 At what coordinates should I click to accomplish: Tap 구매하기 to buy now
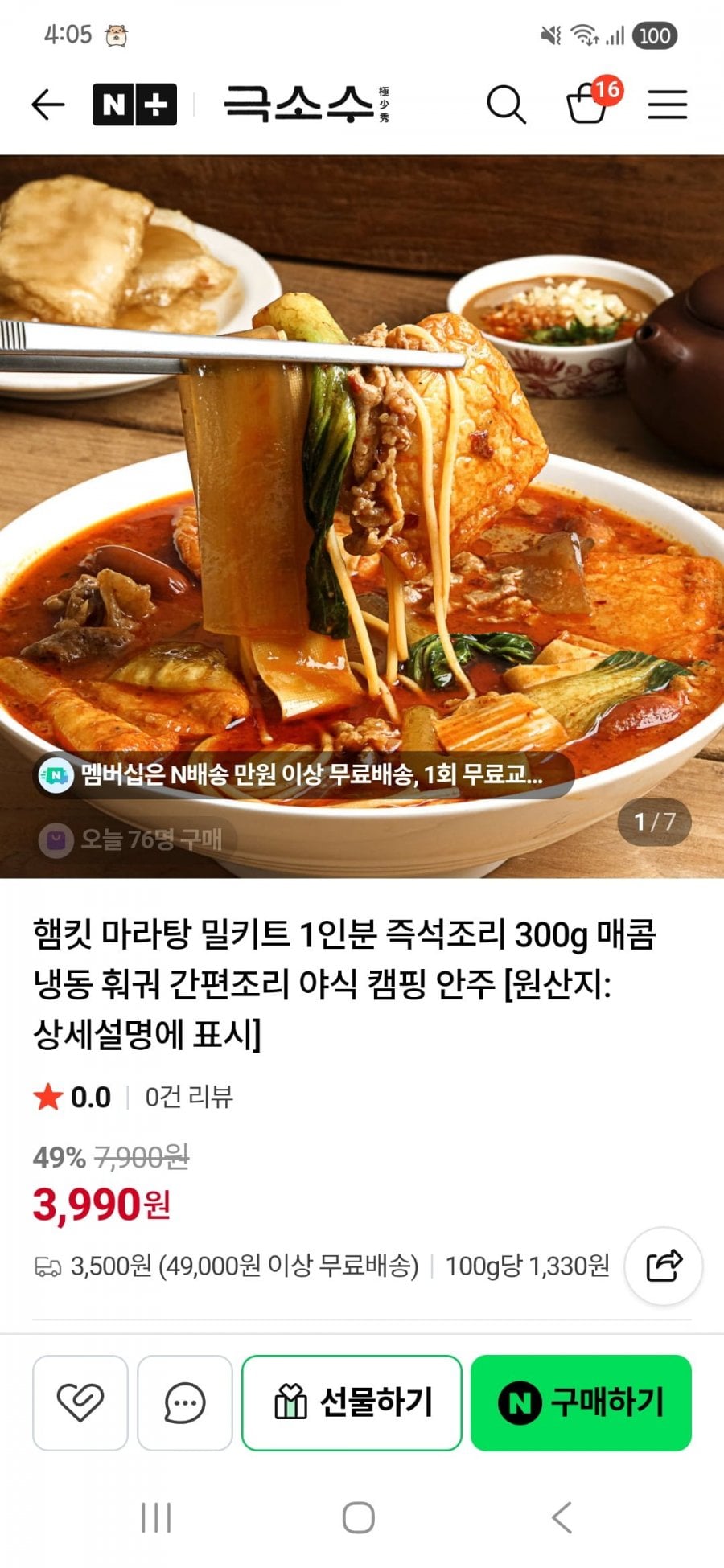click(x=581, y=1403)
